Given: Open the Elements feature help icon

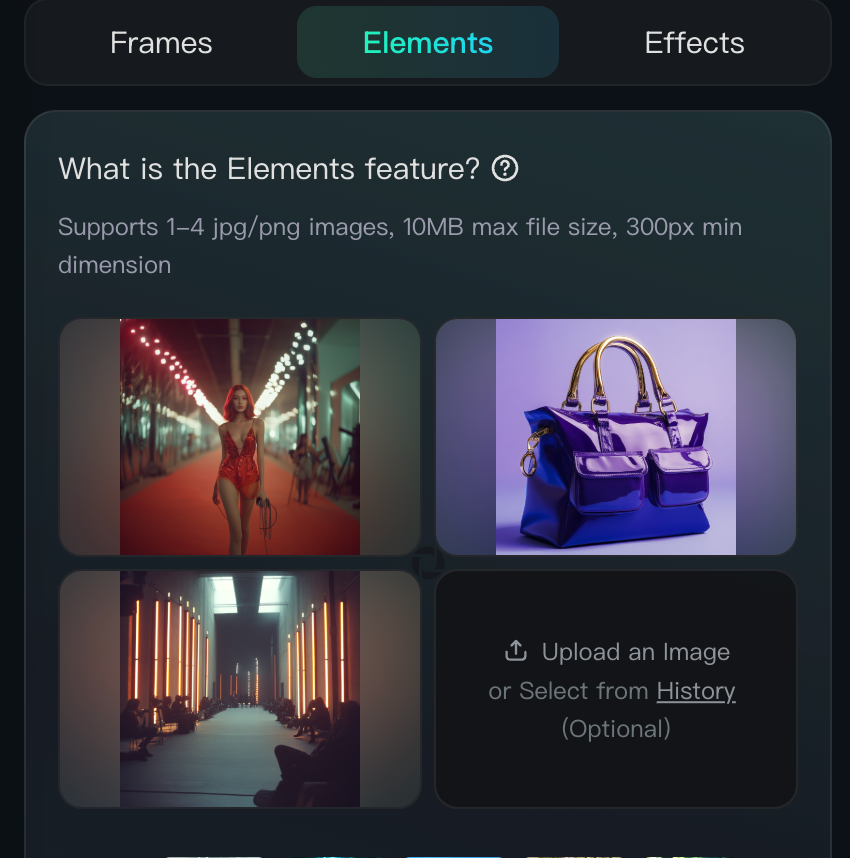Looking at the screenshot, I should [x=506, y=169].
